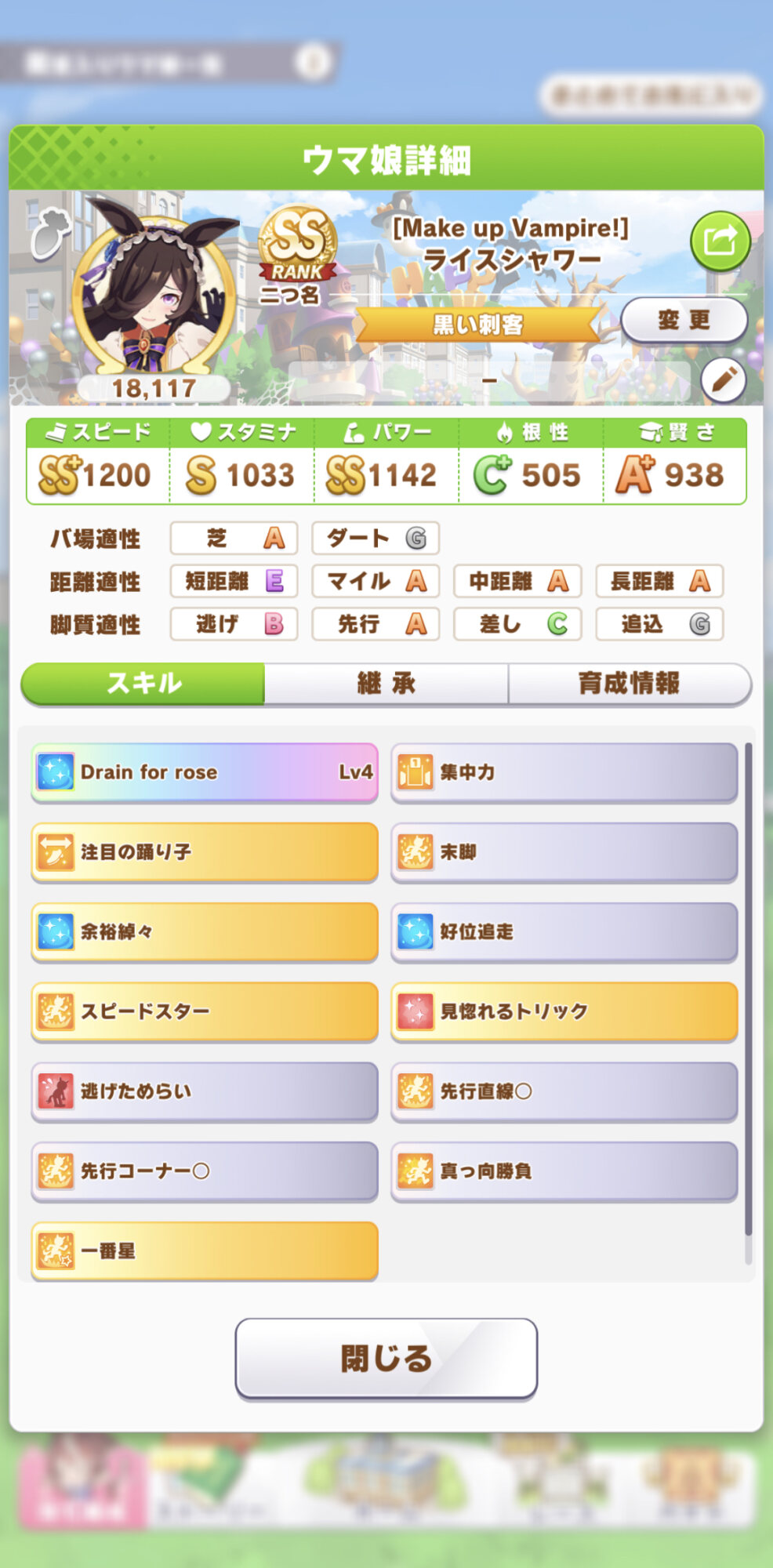Show details for the 末脚 skill
773x1568 pixels.
pyautogui.click(x=564, y=852)
